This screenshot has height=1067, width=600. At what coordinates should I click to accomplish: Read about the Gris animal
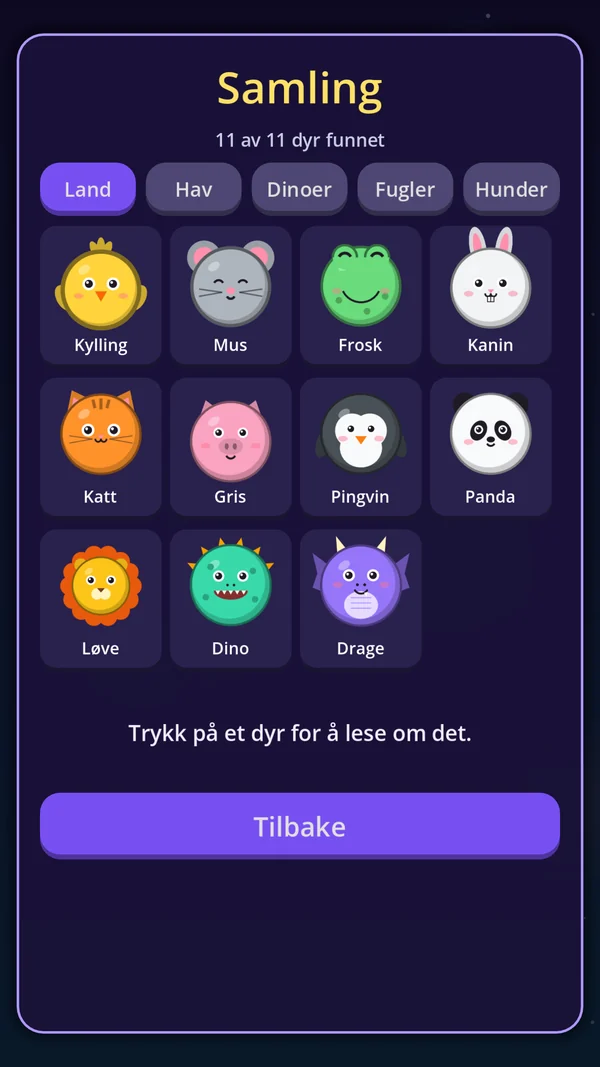231,447
